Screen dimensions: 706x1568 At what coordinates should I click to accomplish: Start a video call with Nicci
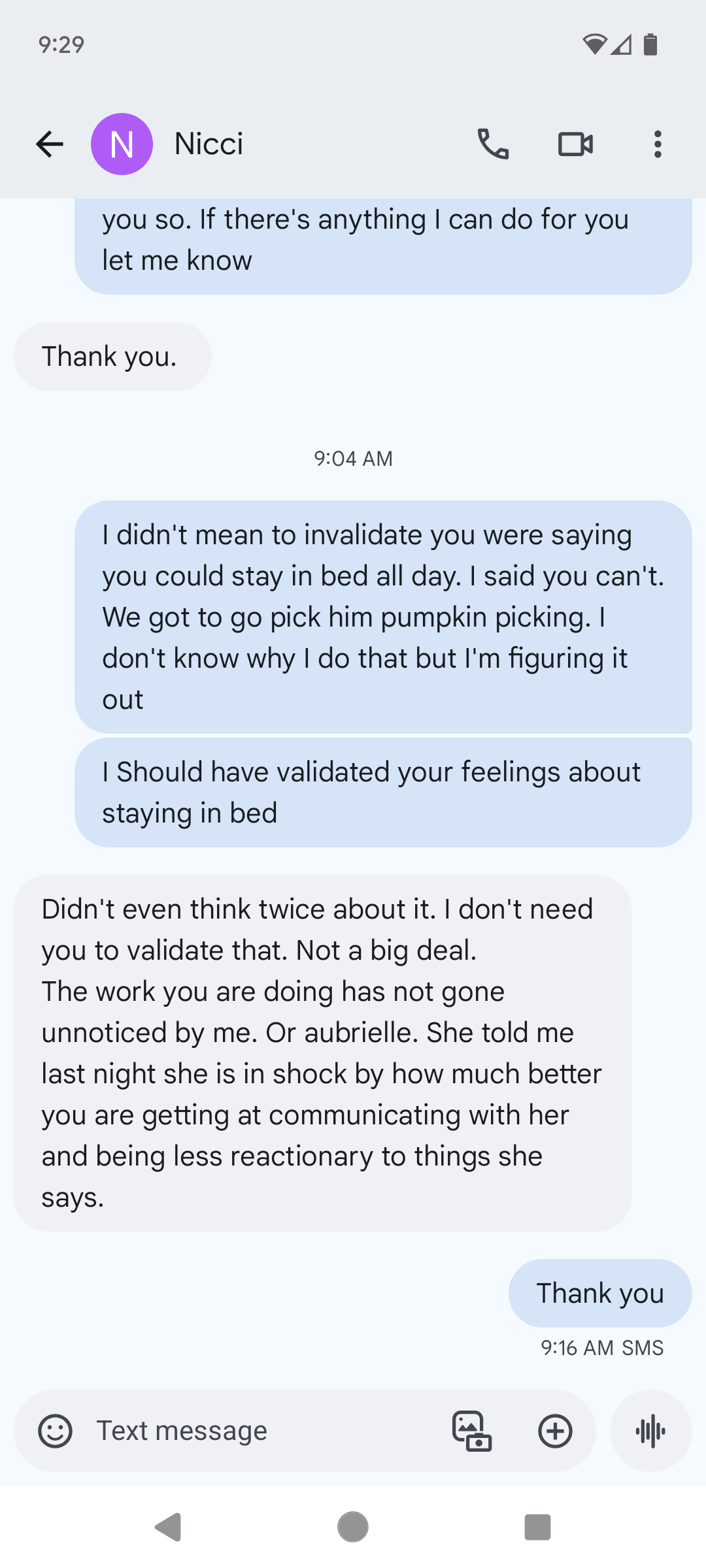pyautogui.click(x=575, y=144)
